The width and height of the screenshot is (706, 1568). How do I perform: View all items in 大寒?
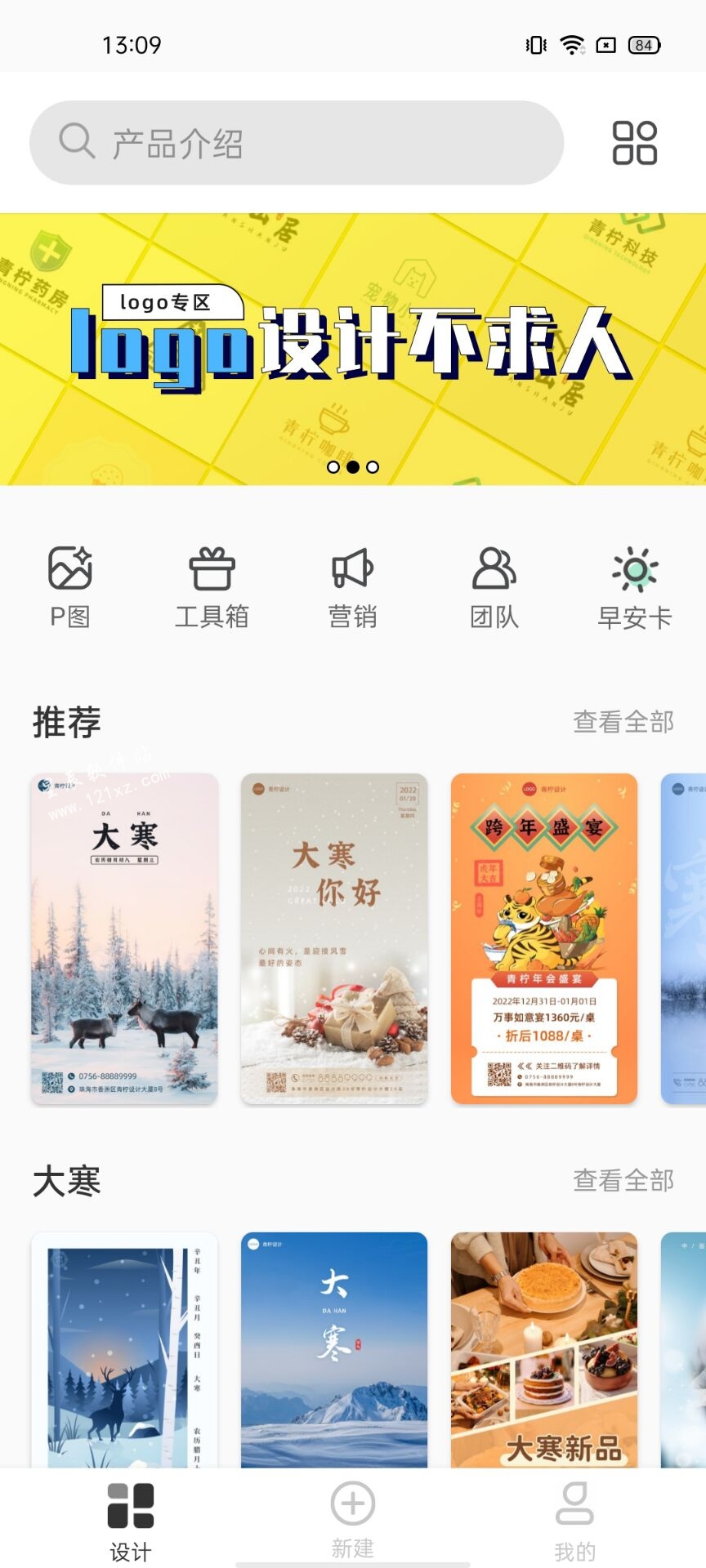point(623,1180)
